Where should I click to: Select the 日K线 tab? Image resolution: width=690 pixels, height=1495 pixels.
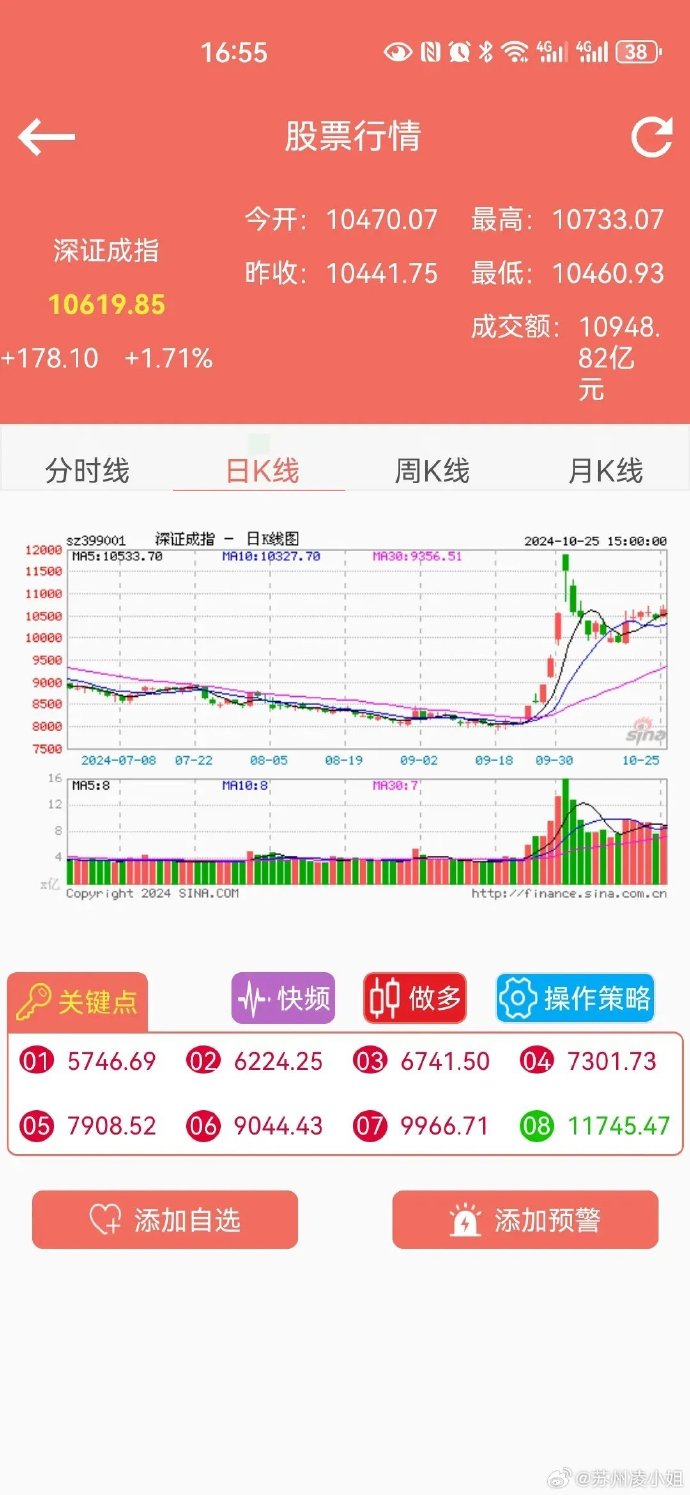(262, 471)
